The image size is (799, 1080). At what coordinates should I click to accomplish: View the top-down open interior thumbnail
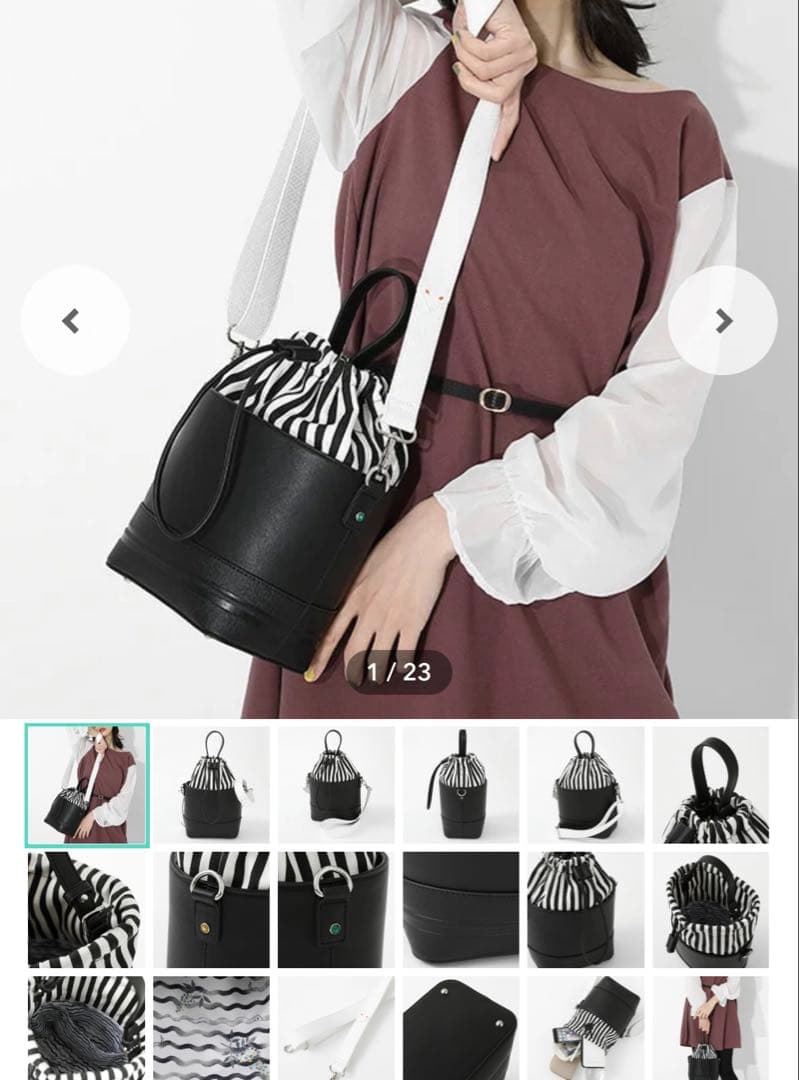click(x=711, y=910)
